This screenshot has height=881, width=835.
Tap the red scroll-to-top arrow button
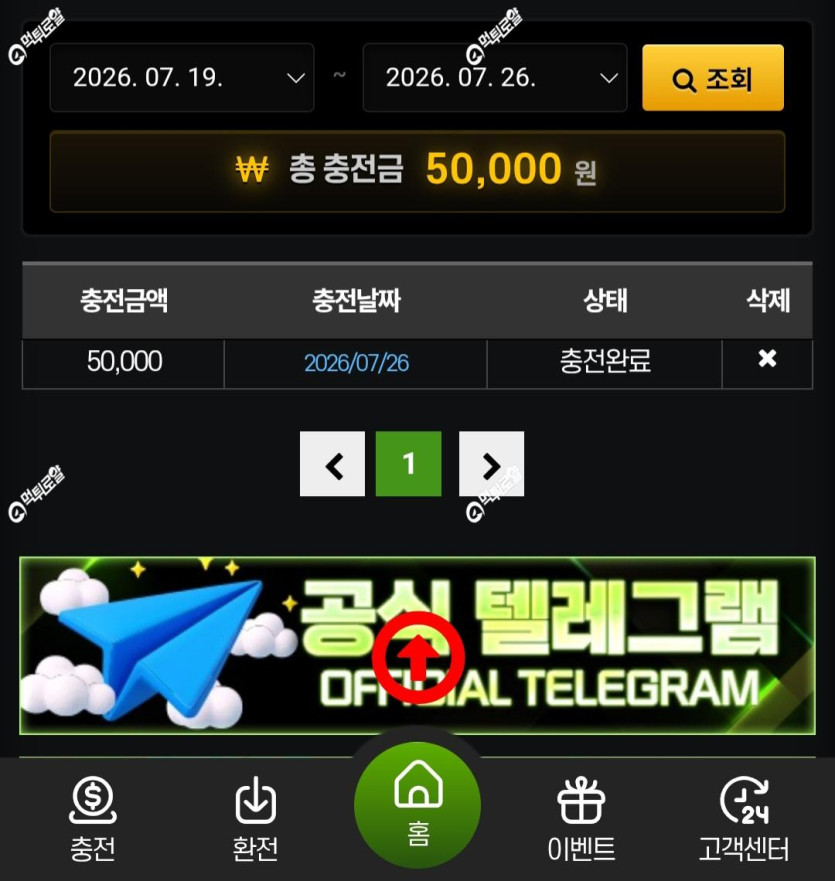418,657
